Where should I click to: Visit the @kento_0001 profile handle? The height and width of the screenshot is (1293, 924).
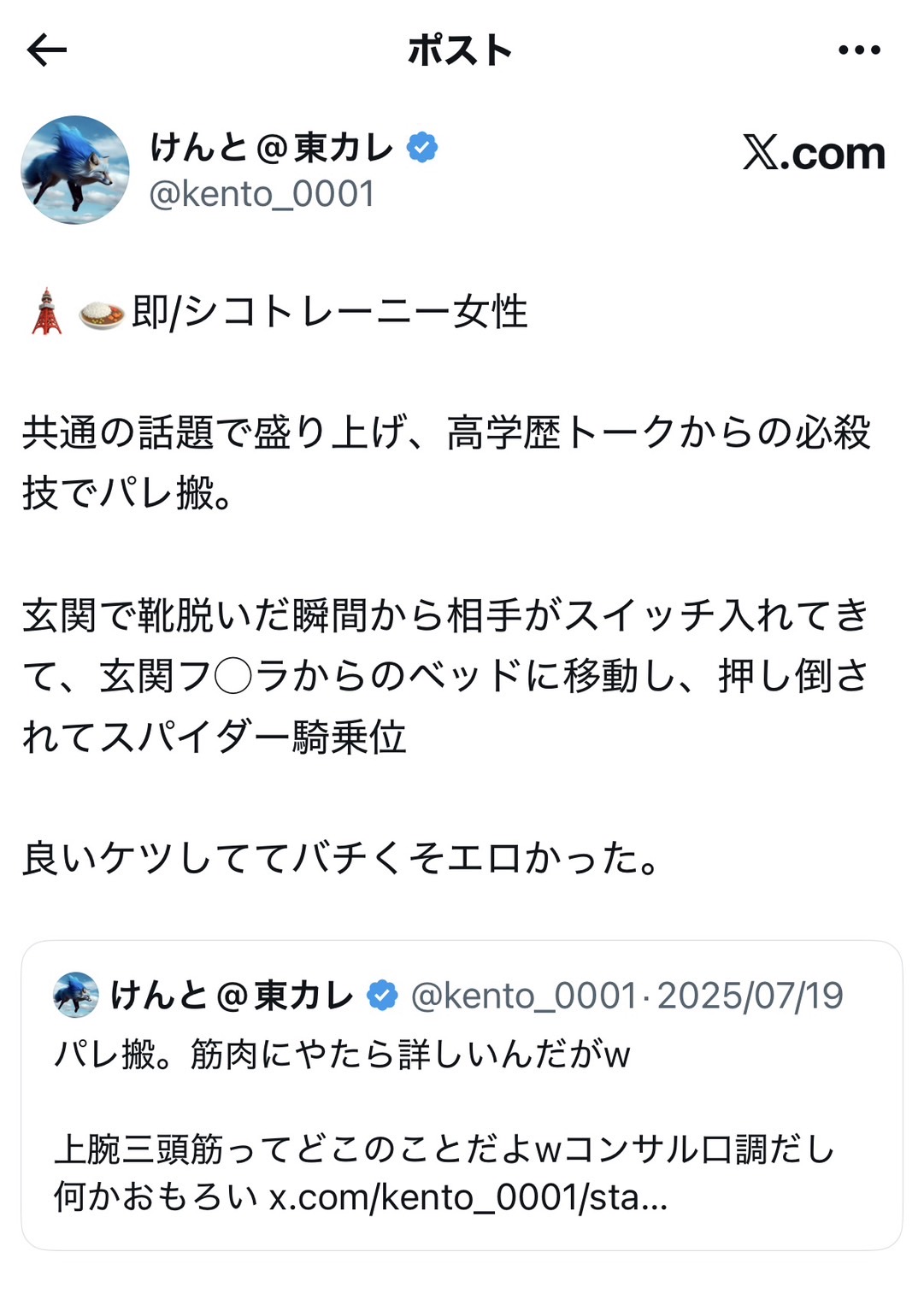[262, 194]
